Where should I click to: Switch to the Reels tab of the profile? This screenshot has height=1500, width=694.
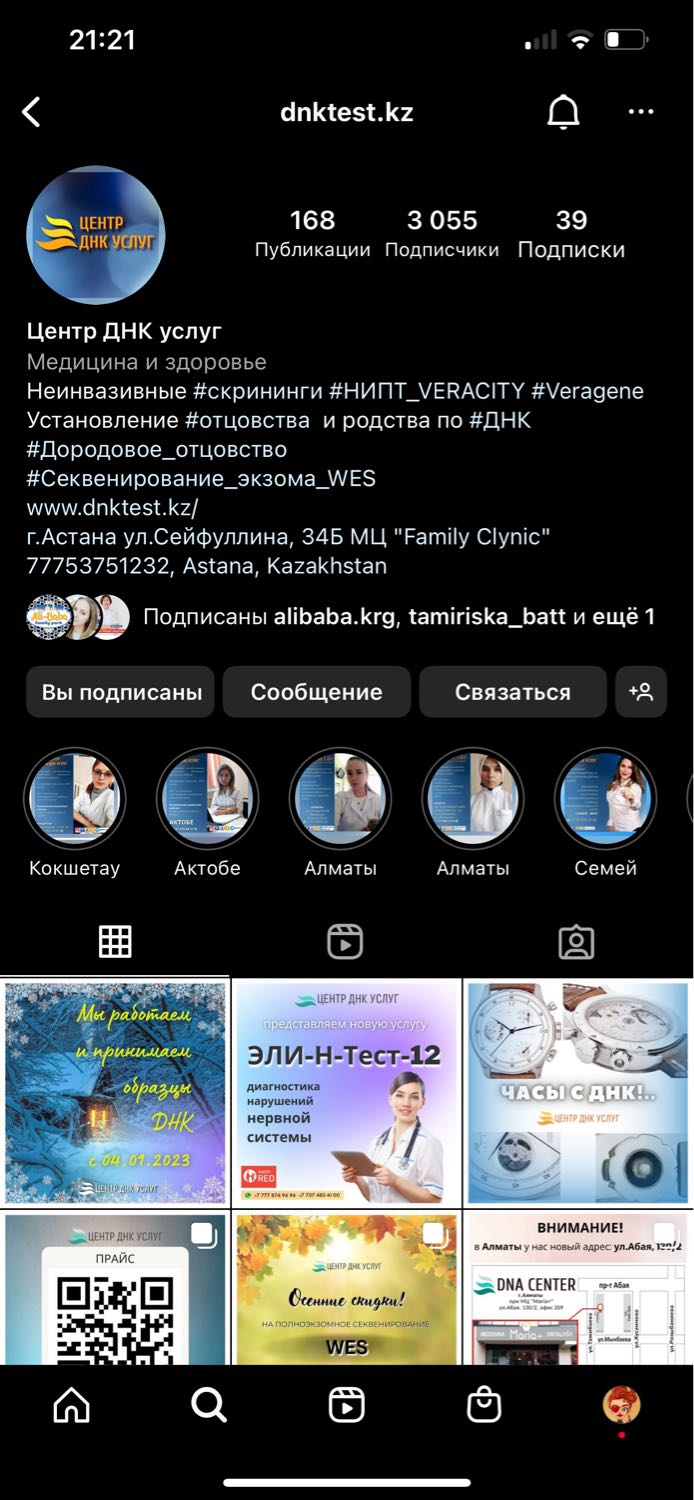click(345, 942)
